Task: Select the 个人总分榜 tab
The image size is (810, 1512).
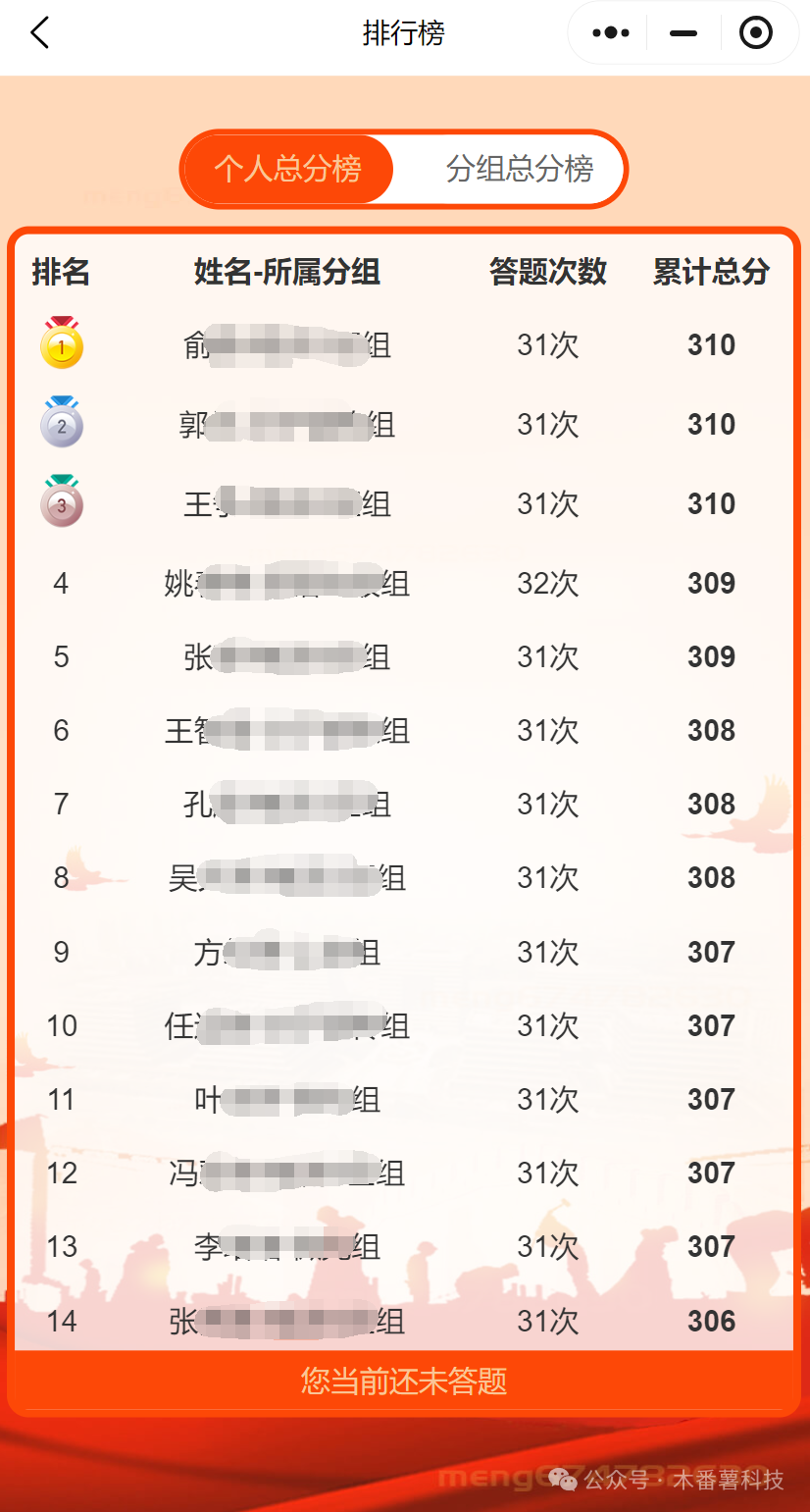Action: (288, 169)
